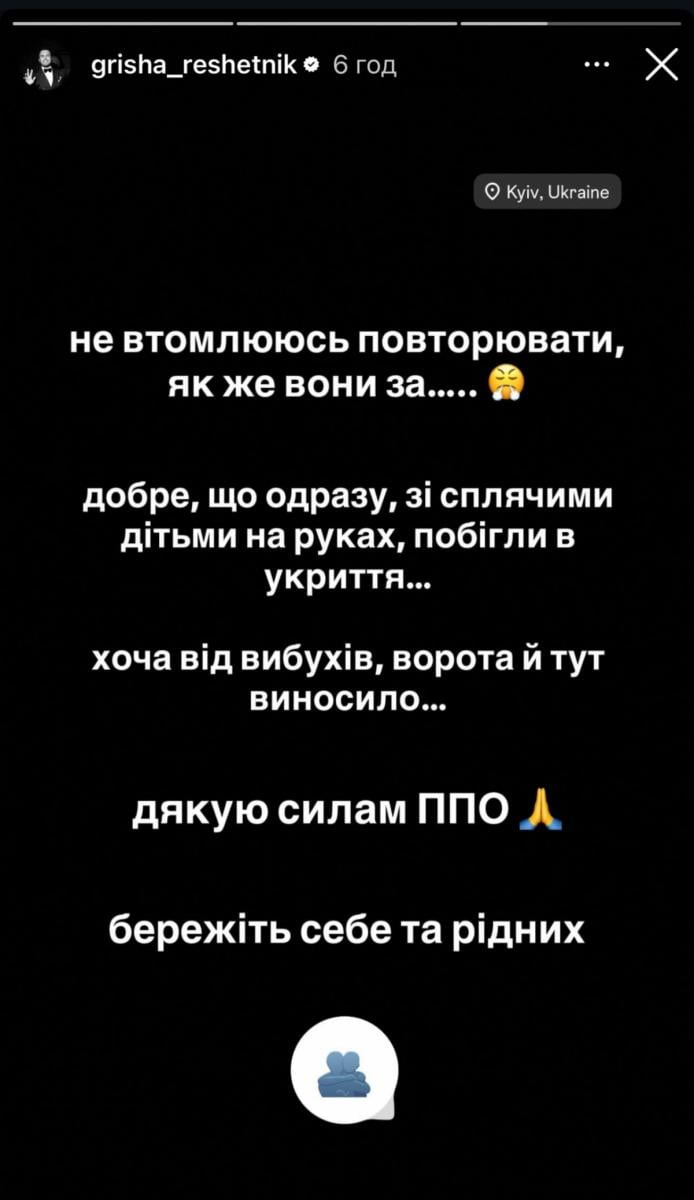Close the story viewer
Viewport: 694px width, 1200px height.
(661, 65)
